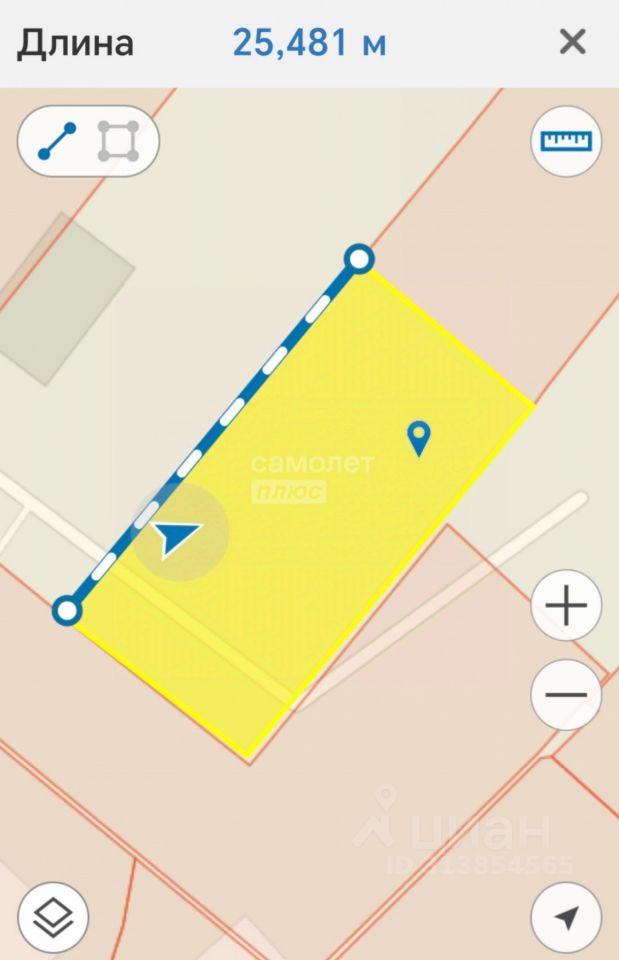Center the map on my location
The image size is (619, 960).
(566, 916)
